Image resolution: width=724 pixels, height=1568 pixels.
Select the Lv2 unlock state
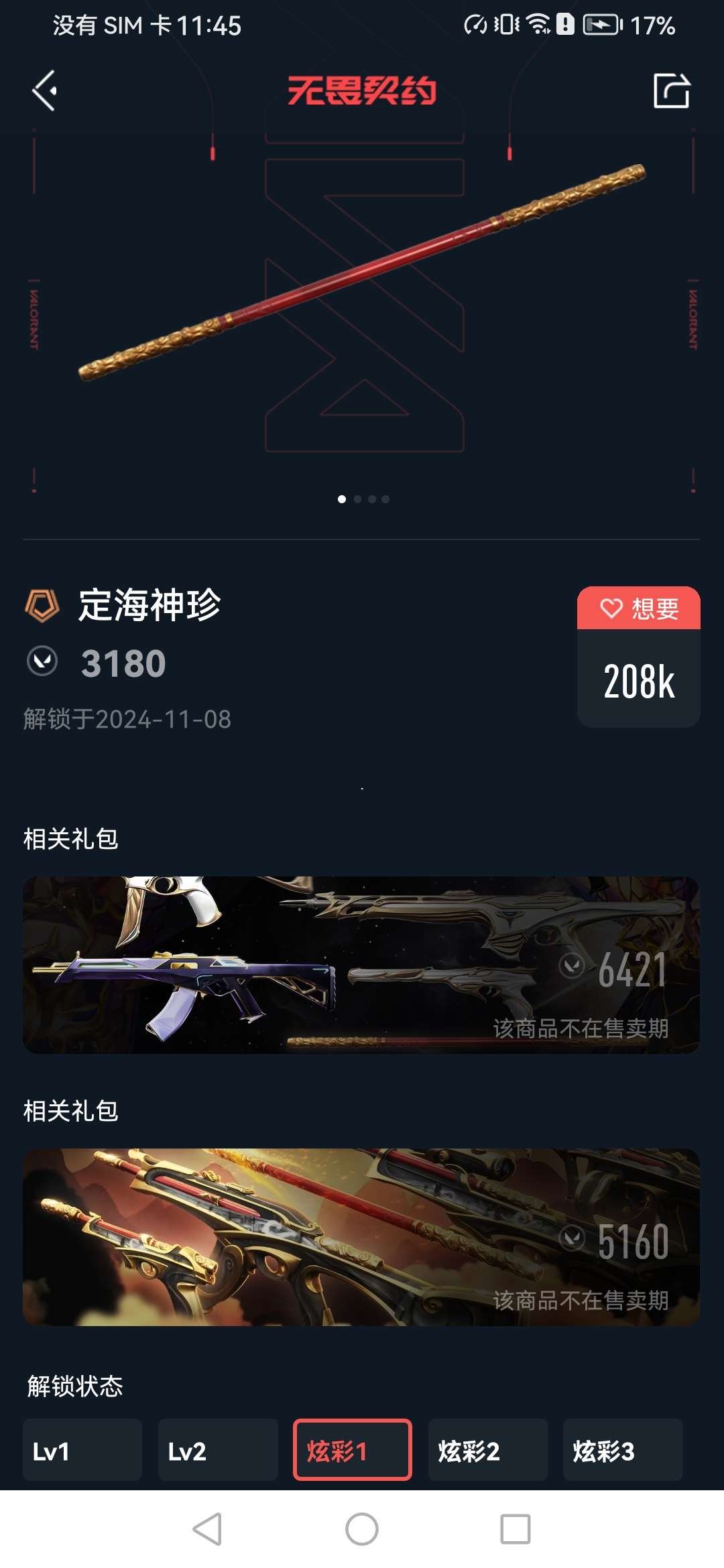(x=218, y=1451)
